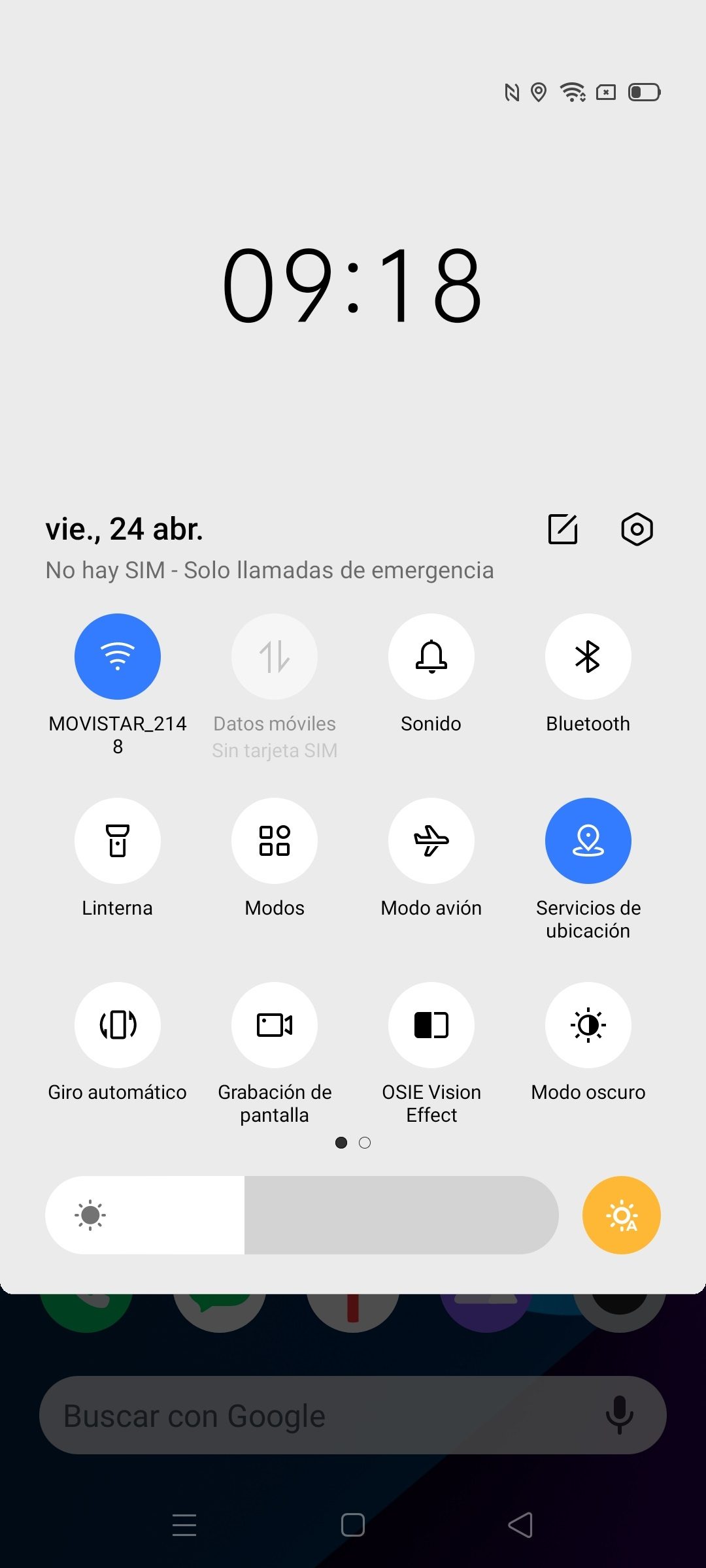
Task: Disable Servicios de ubicación
Action: (588, 841)
